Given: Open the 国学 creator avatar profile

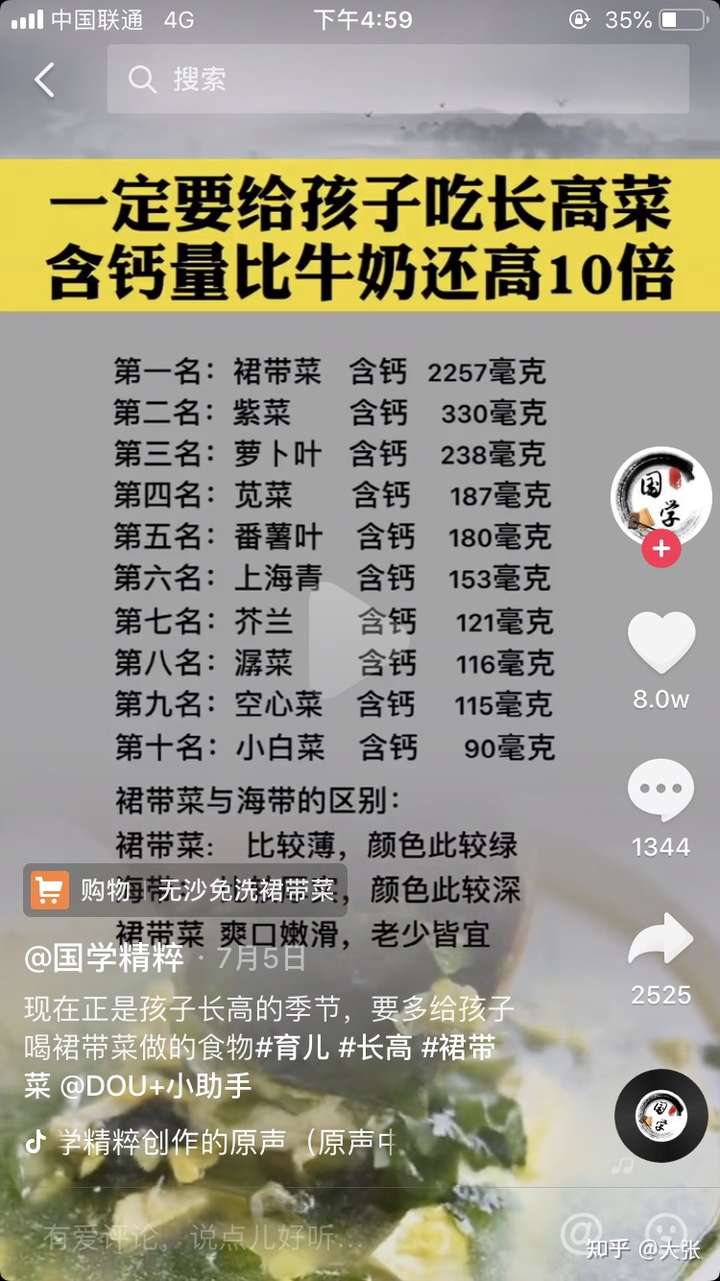Looking at the screenshot, I should (x=660, y=497).
